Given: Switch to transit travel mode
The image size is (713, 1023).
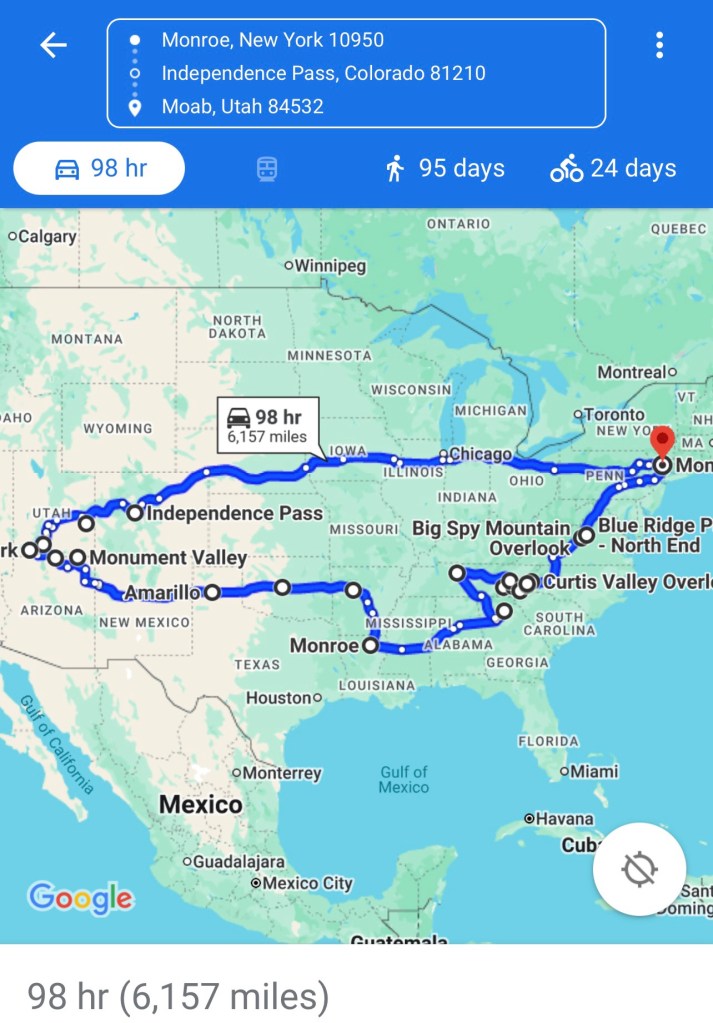Looking at the screenshot, I should (266, 169).
